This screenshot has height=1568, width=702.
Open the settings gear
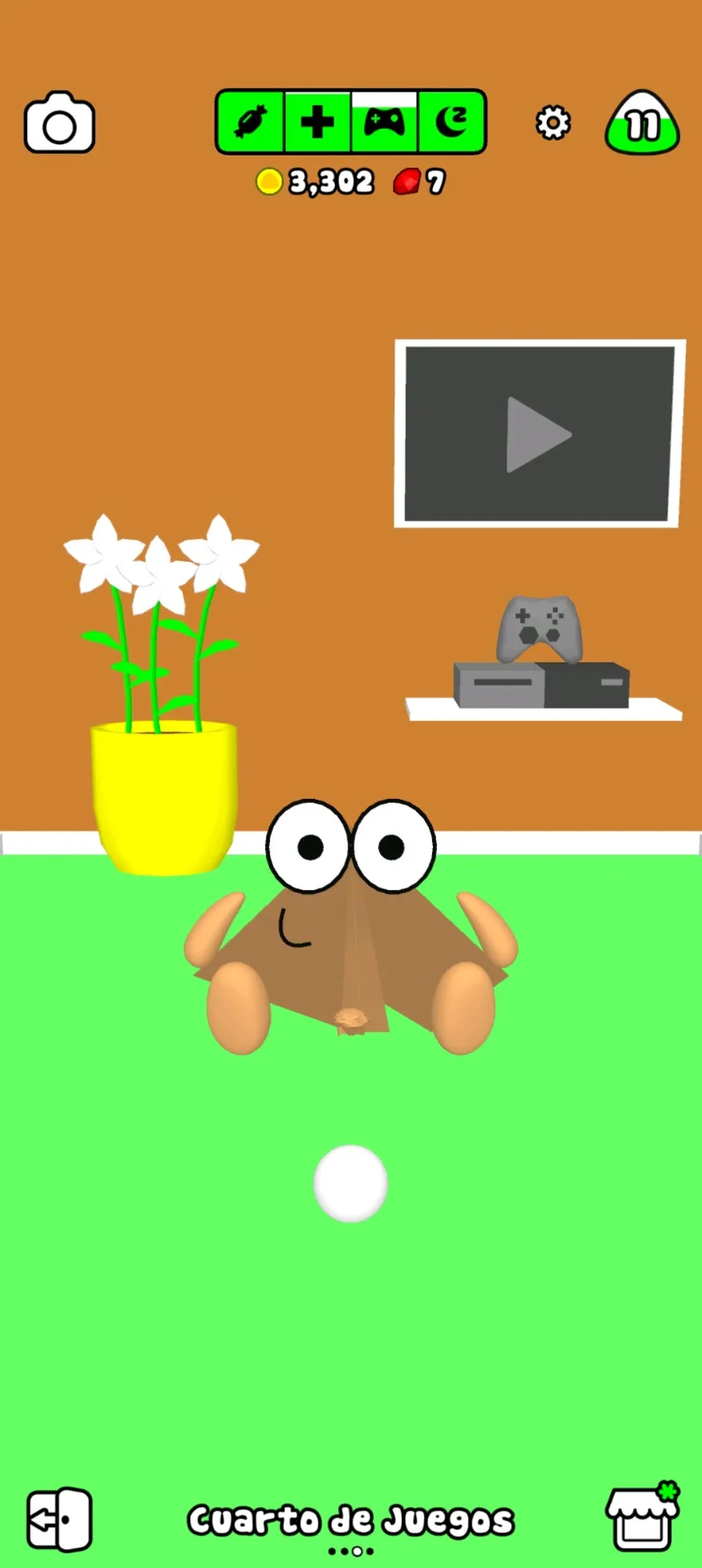coord(553,123)
